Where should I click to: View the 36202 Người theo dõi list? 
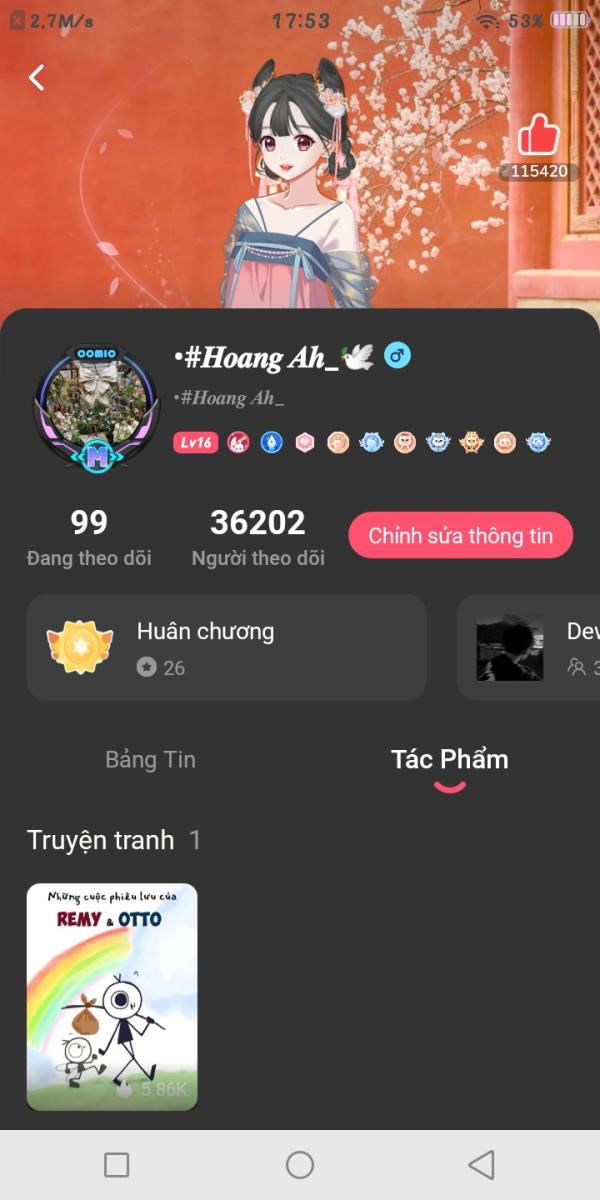258,537
